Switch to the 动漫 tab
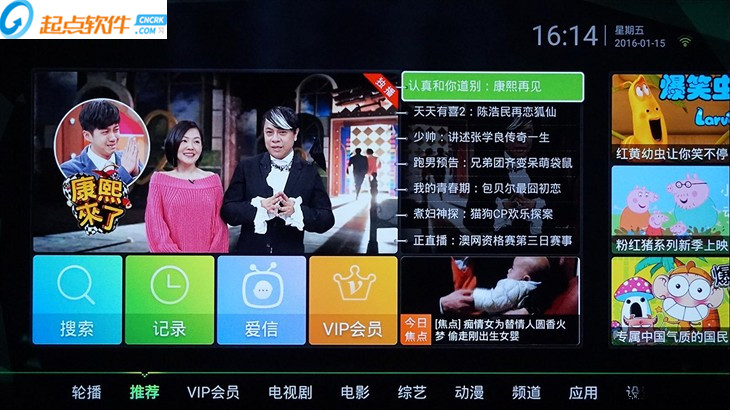 469,392
